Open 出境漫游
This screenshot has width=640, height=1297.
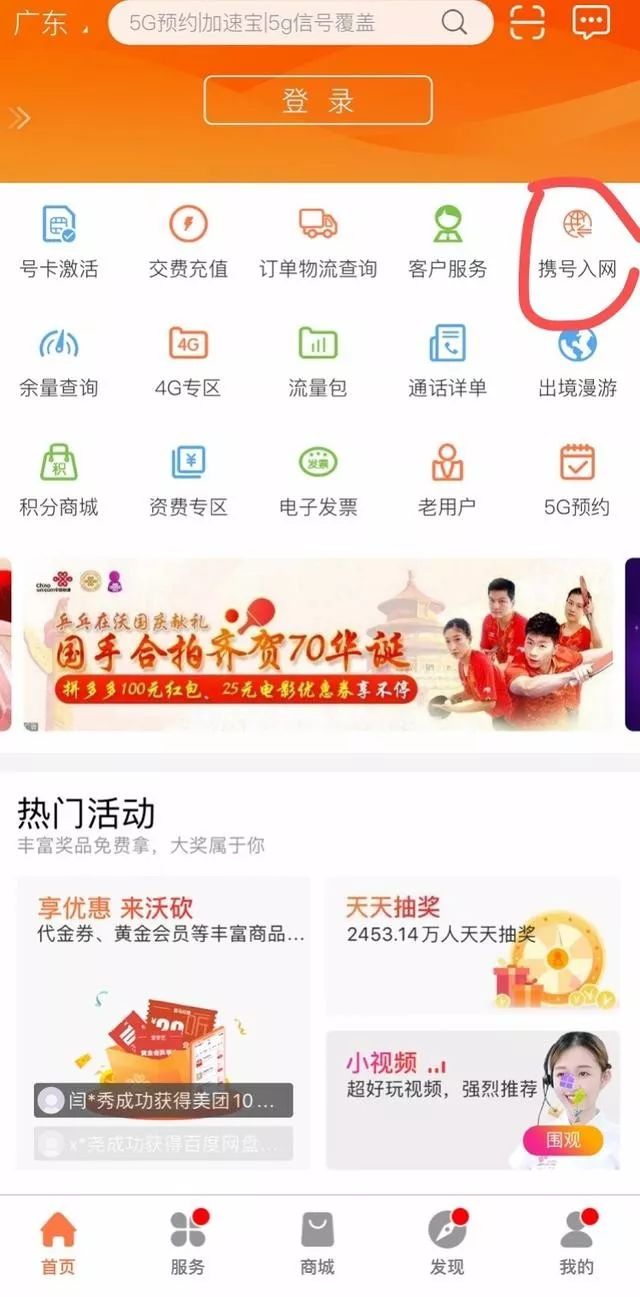click(577, 362)
